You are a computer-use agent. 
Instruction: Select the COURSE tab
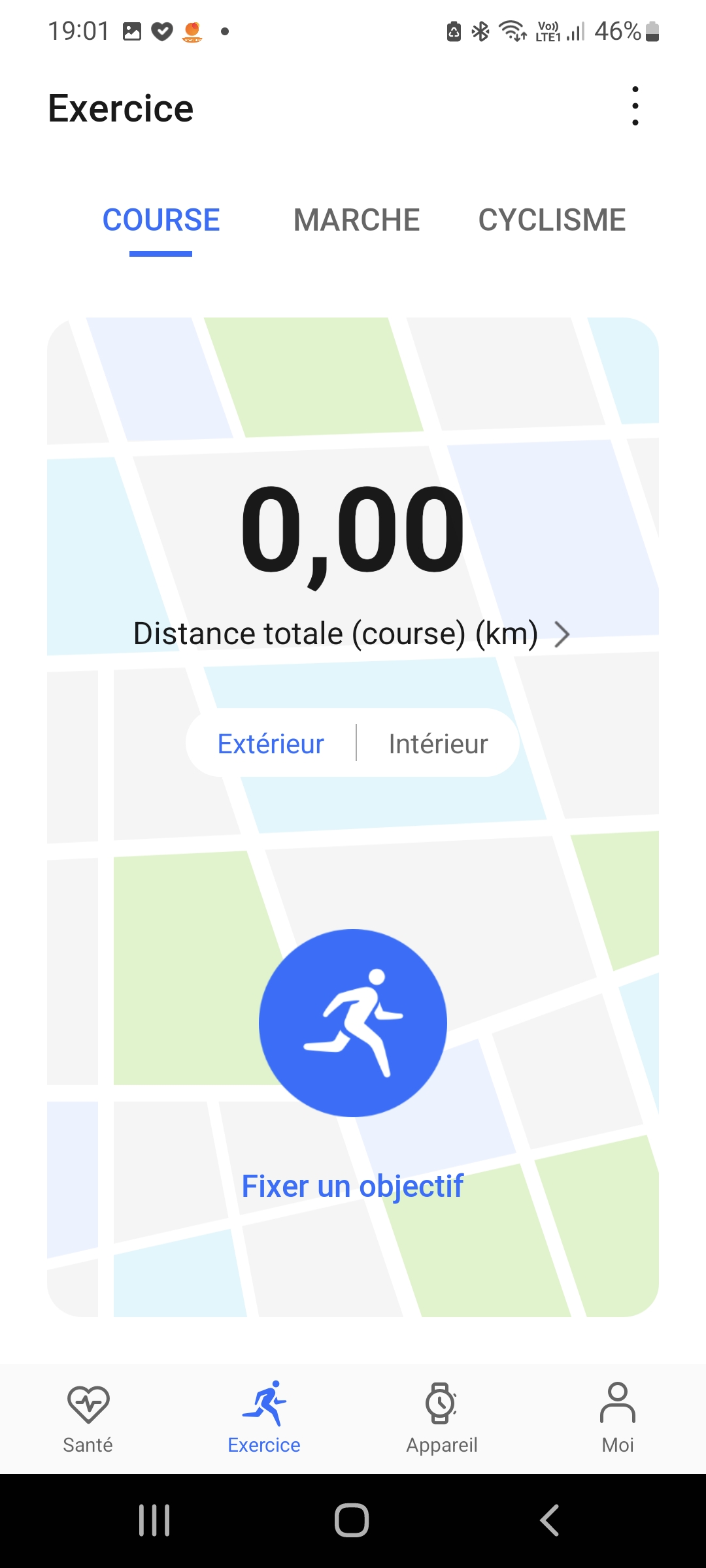click(161, 220)
